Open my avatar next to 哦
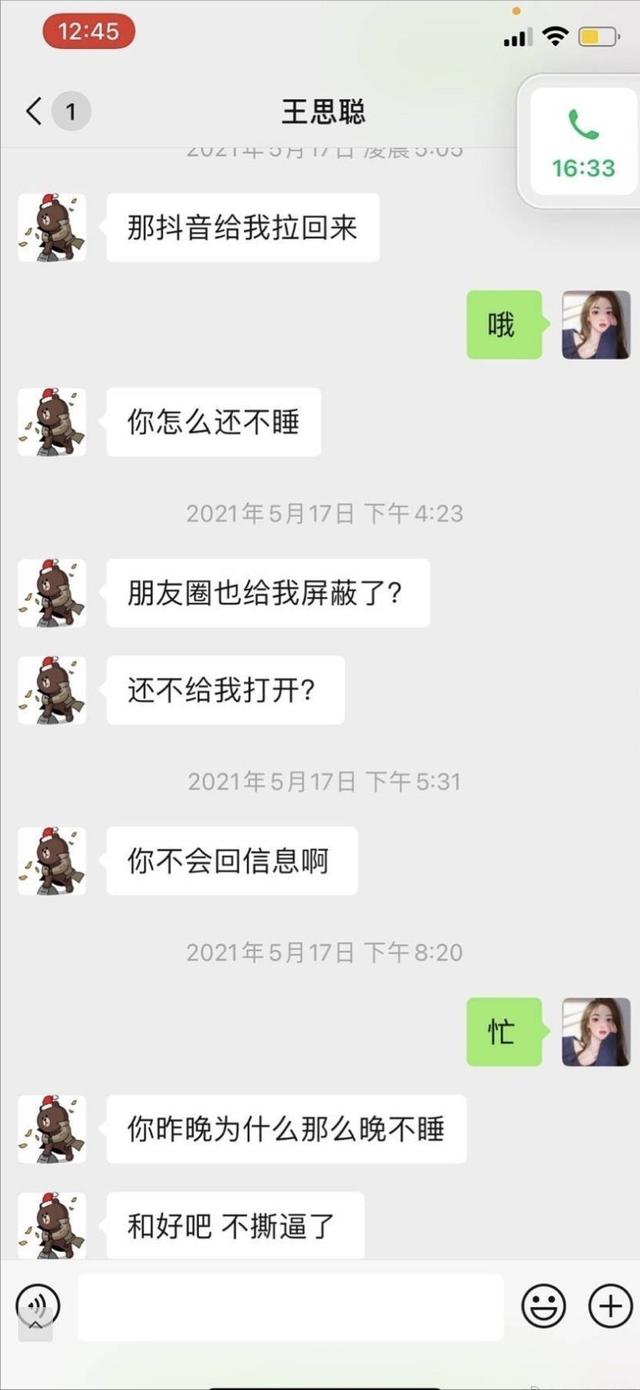The image size is (640, 1390). coord(596,325)
